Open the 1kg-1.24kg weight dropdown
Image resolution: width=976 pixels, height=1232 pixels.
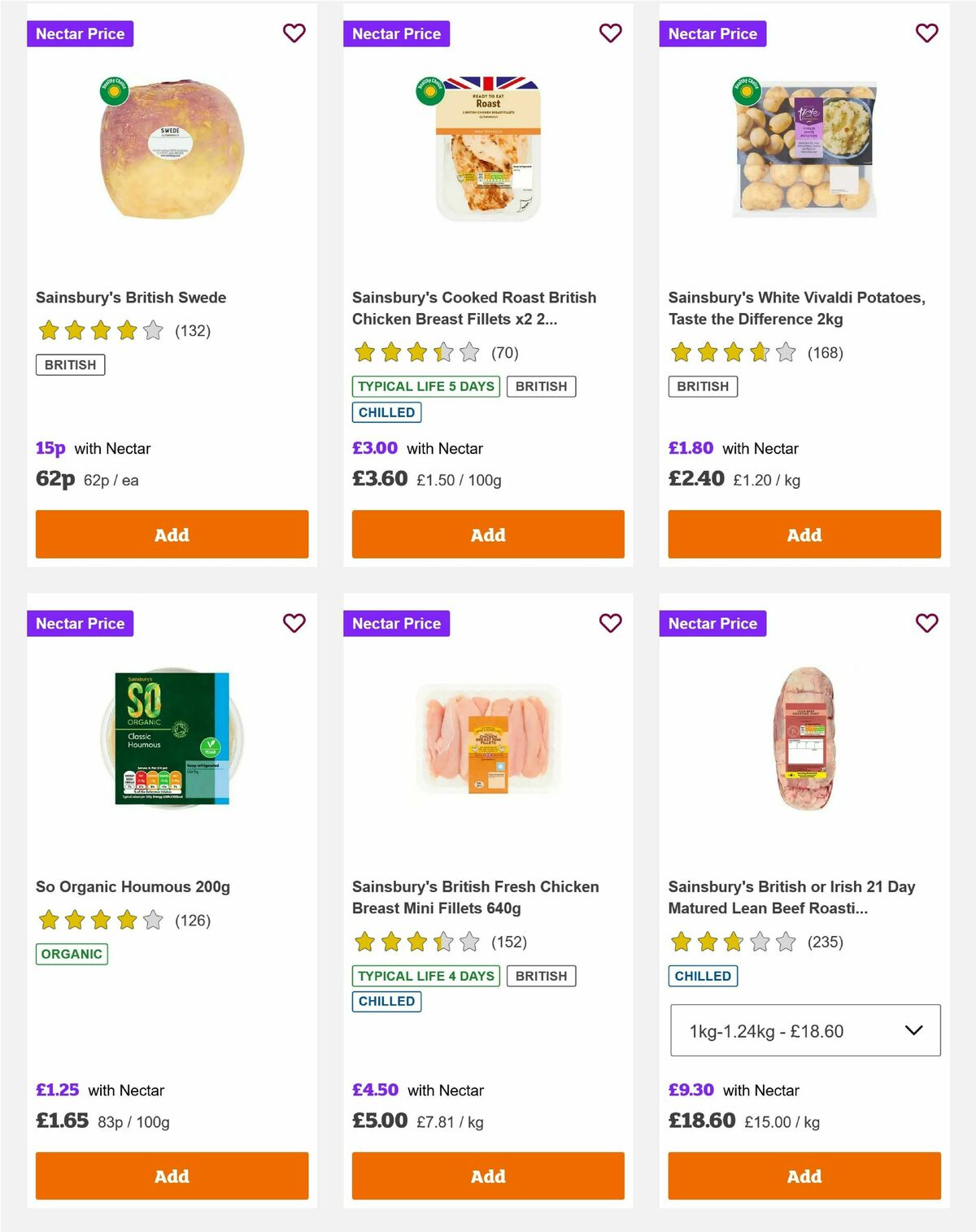[x=804, y=1030]
